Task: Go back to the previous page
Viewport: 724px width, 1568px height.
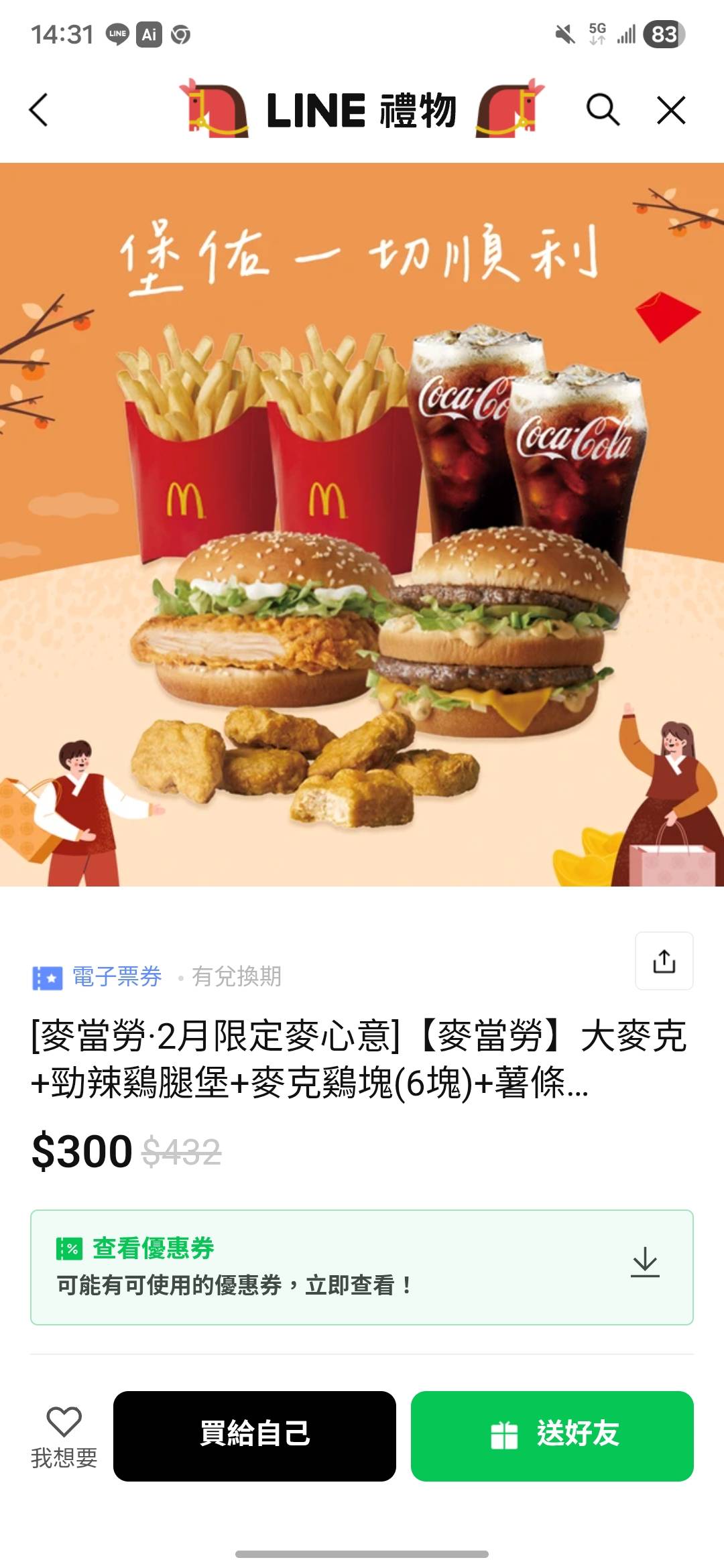Action: pyautogui.click(x=39, y=110)
